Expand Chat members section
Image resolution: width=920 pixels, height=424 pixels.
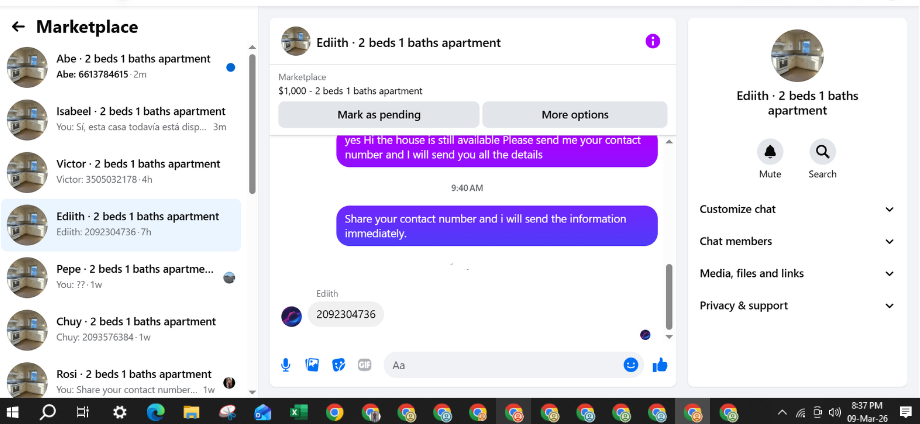coord(797,242)
